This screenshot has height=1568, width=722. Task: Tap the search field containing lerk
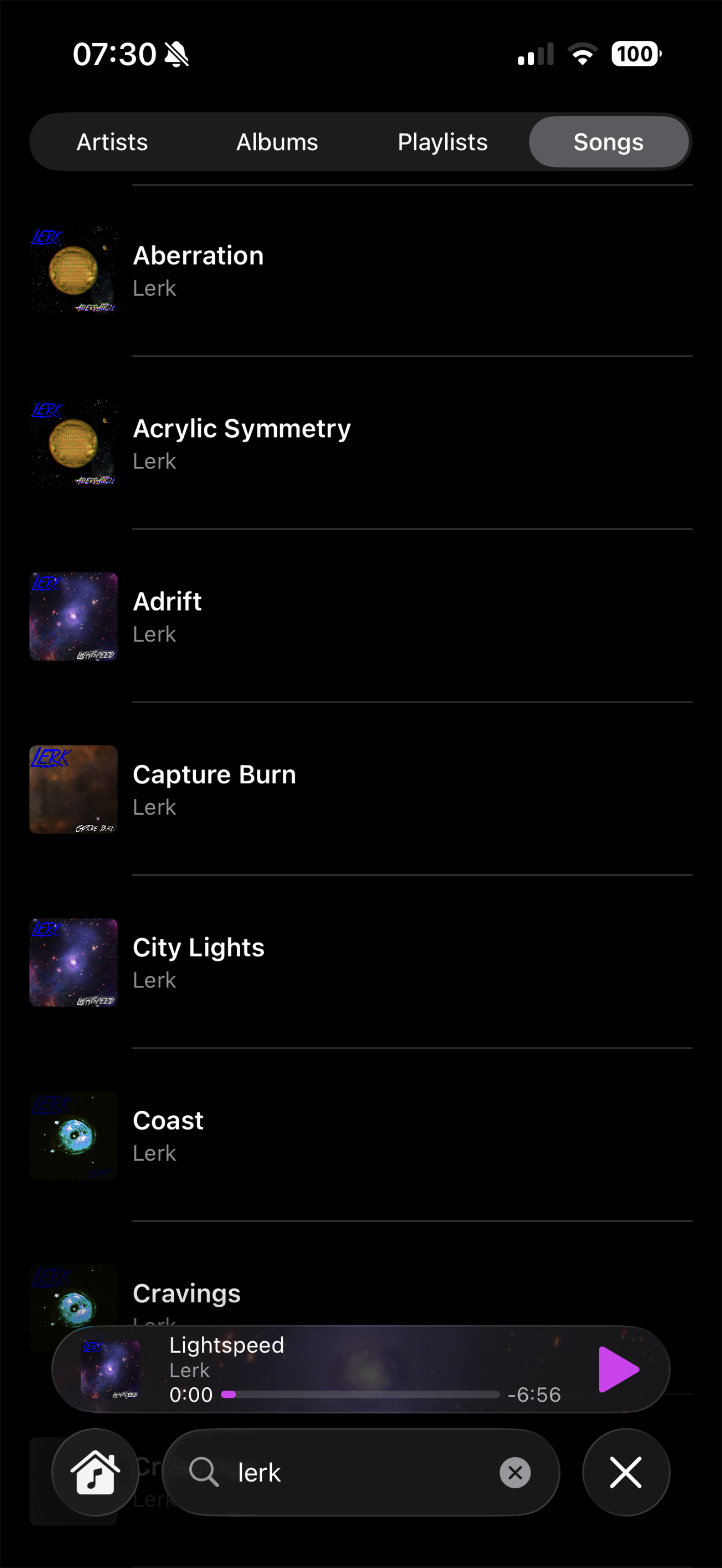click(x=353, y=1472)
